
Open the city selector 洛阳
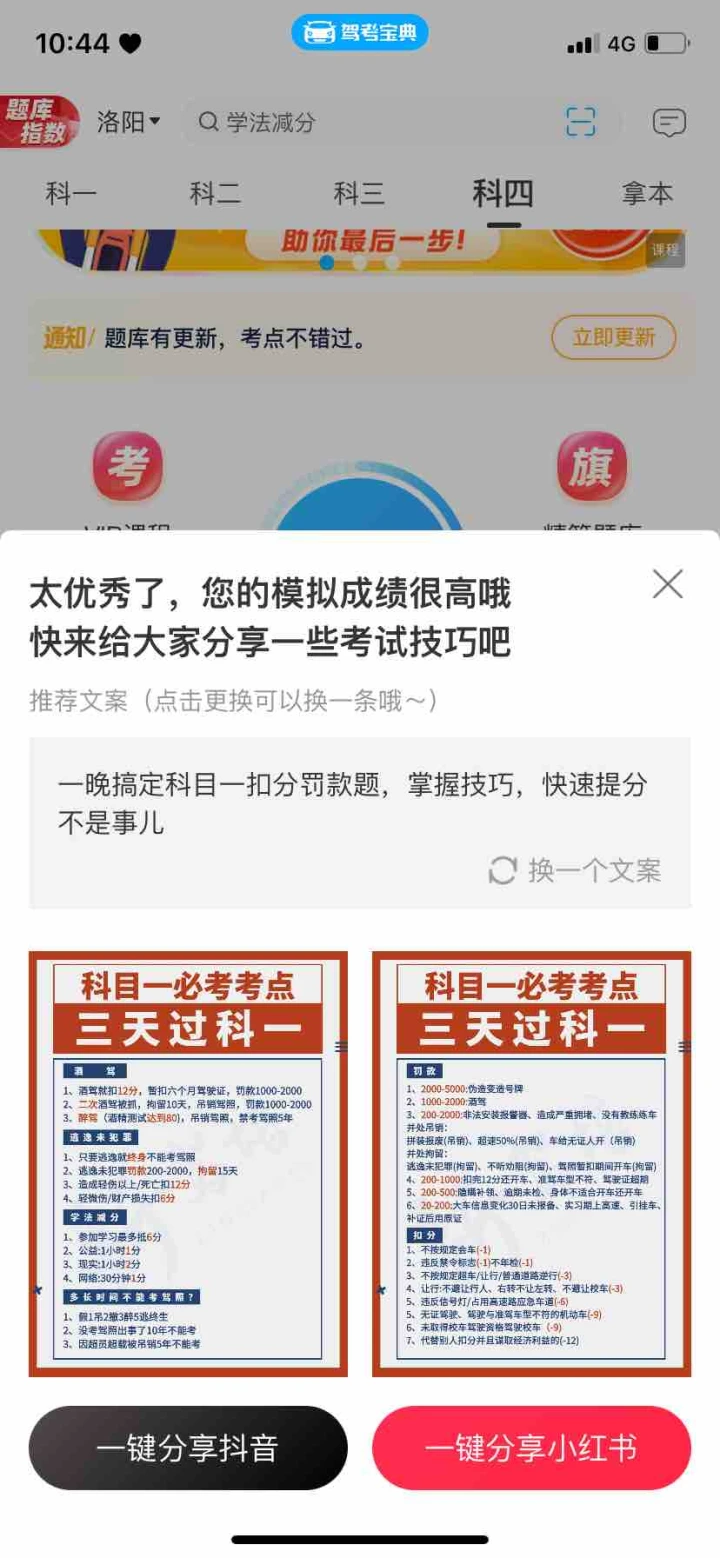click(x=129, y=123)
